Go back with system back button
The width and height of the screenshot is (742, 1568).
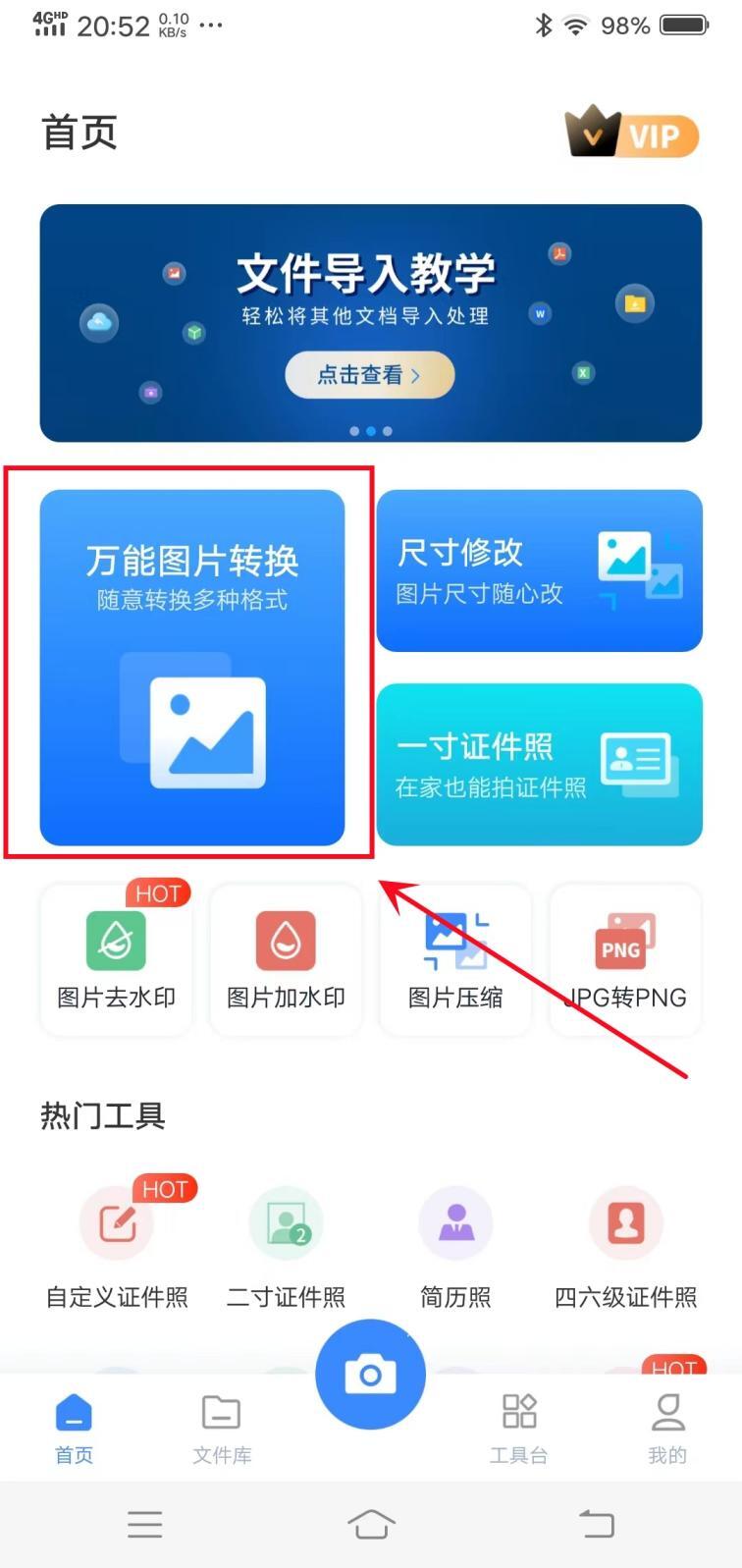(x=596, y=1524)
